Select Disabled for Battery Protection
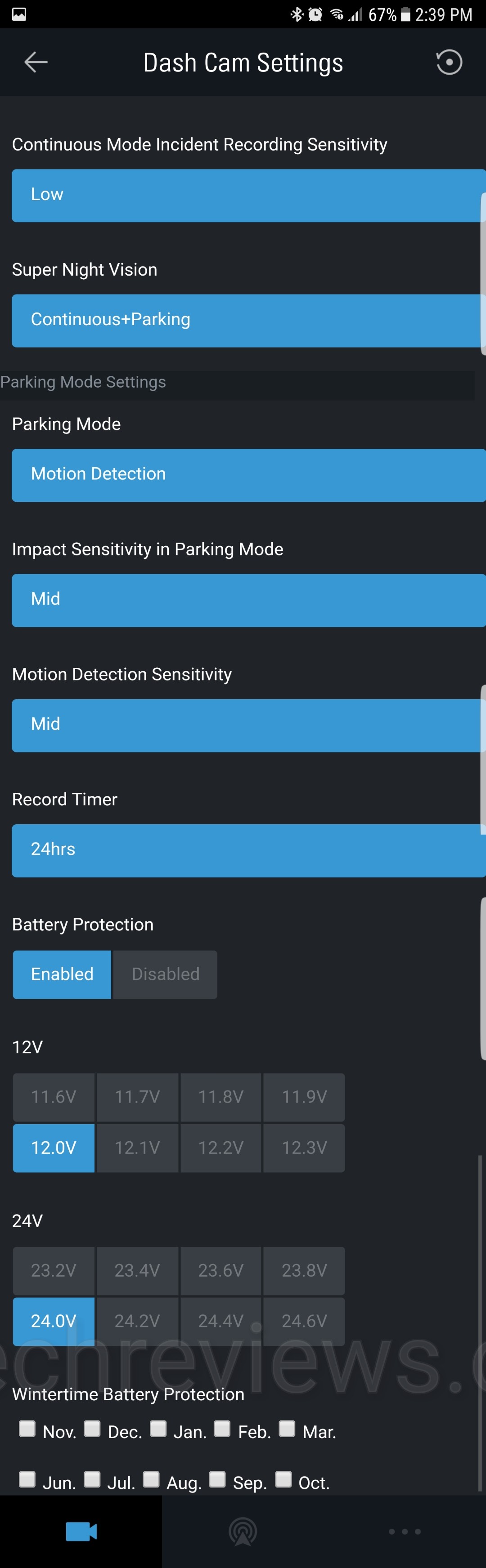Viewport: 486px width, 1568px height. pos(165,974)
